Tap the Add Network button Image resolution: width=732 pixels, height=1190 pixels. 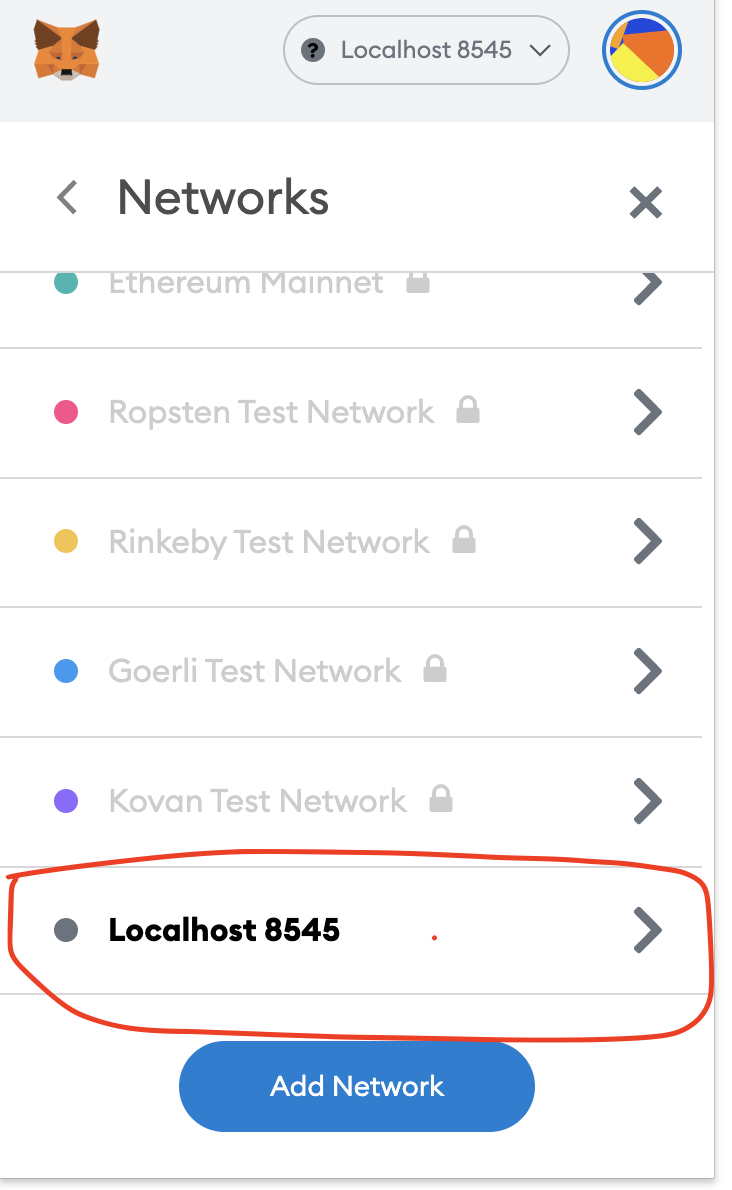tap(357, 1086)
